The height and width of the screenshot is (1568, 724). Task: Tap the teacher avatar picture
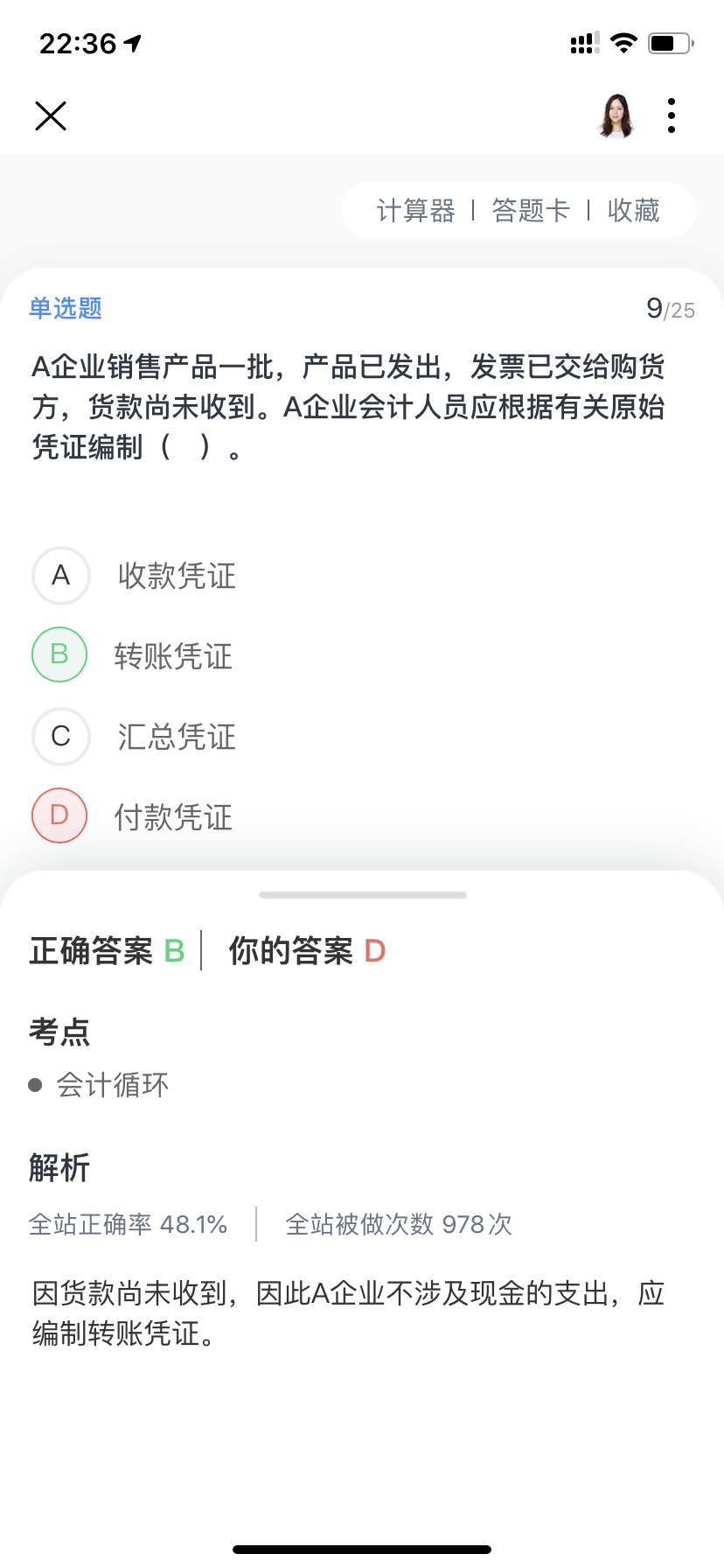pyautogui.click(x=616, y=115)
